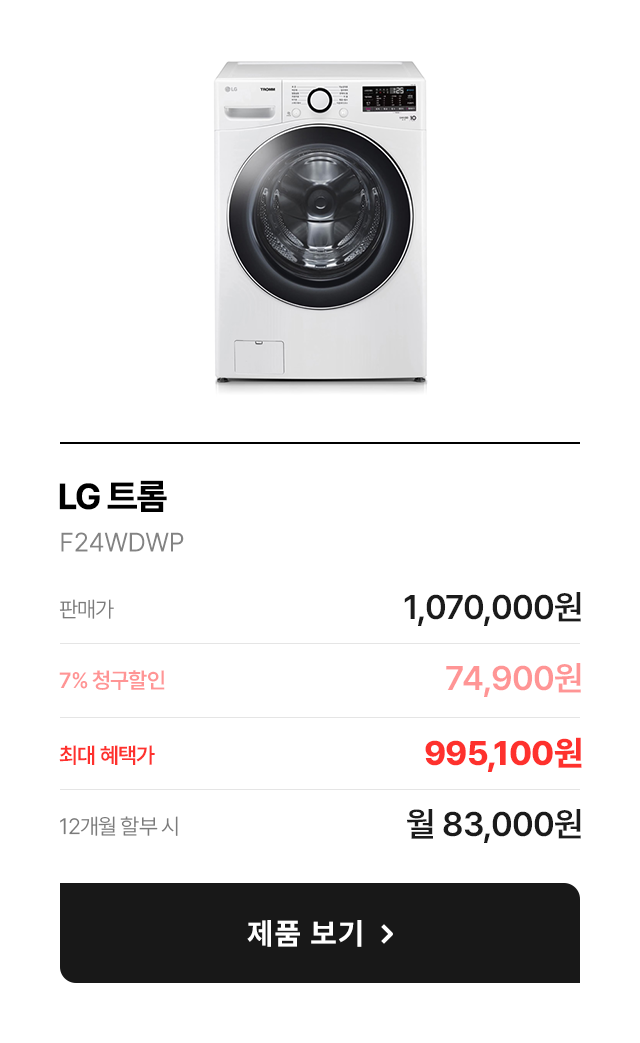Tap the 제품 보기 button
Screen dimensions: 640x1043
click(x=320, y=933)
